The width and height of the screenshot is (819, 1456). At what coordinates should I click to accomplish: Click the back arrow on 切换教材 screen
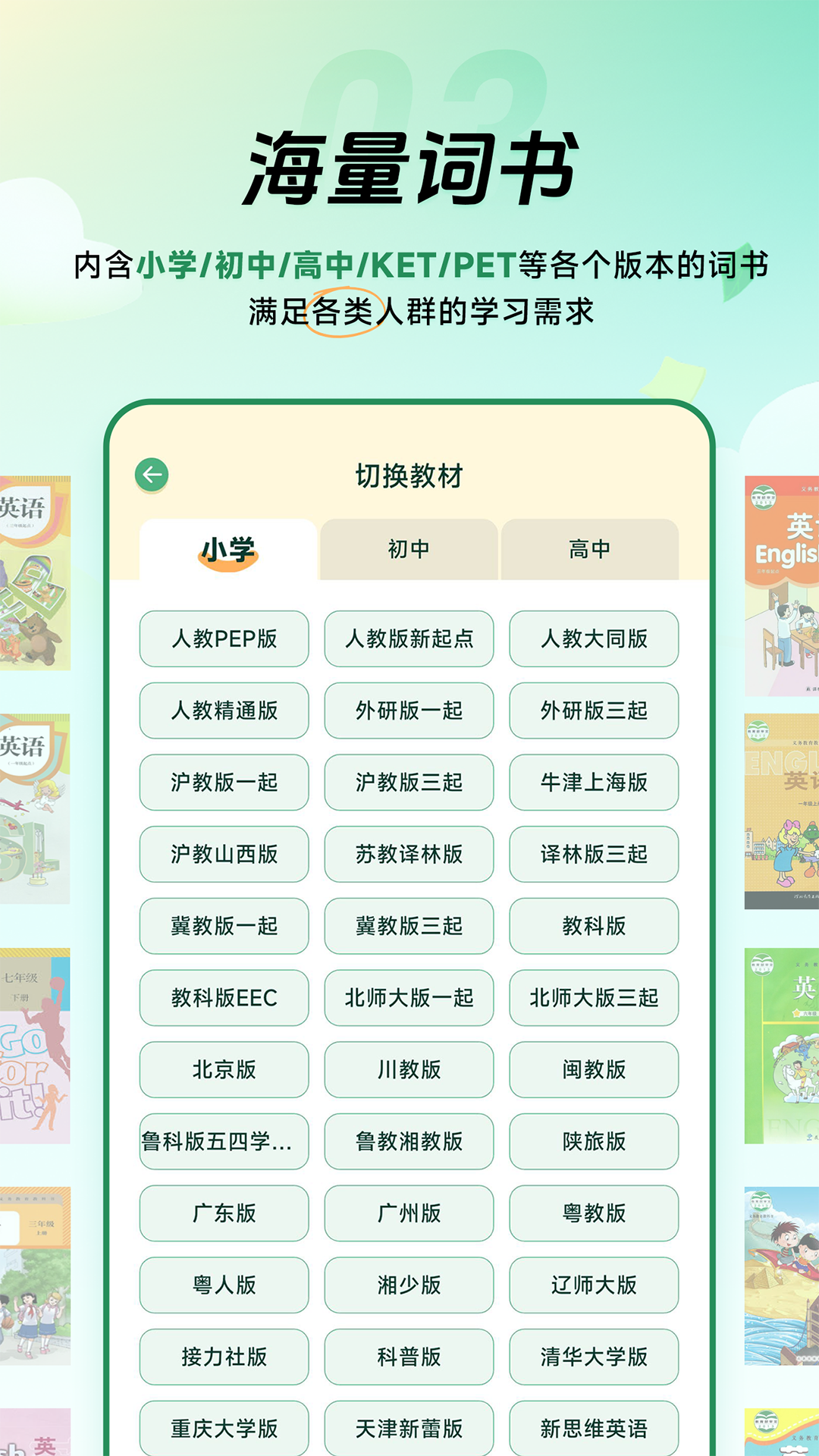pyautogui.click(x=151, y=474)
